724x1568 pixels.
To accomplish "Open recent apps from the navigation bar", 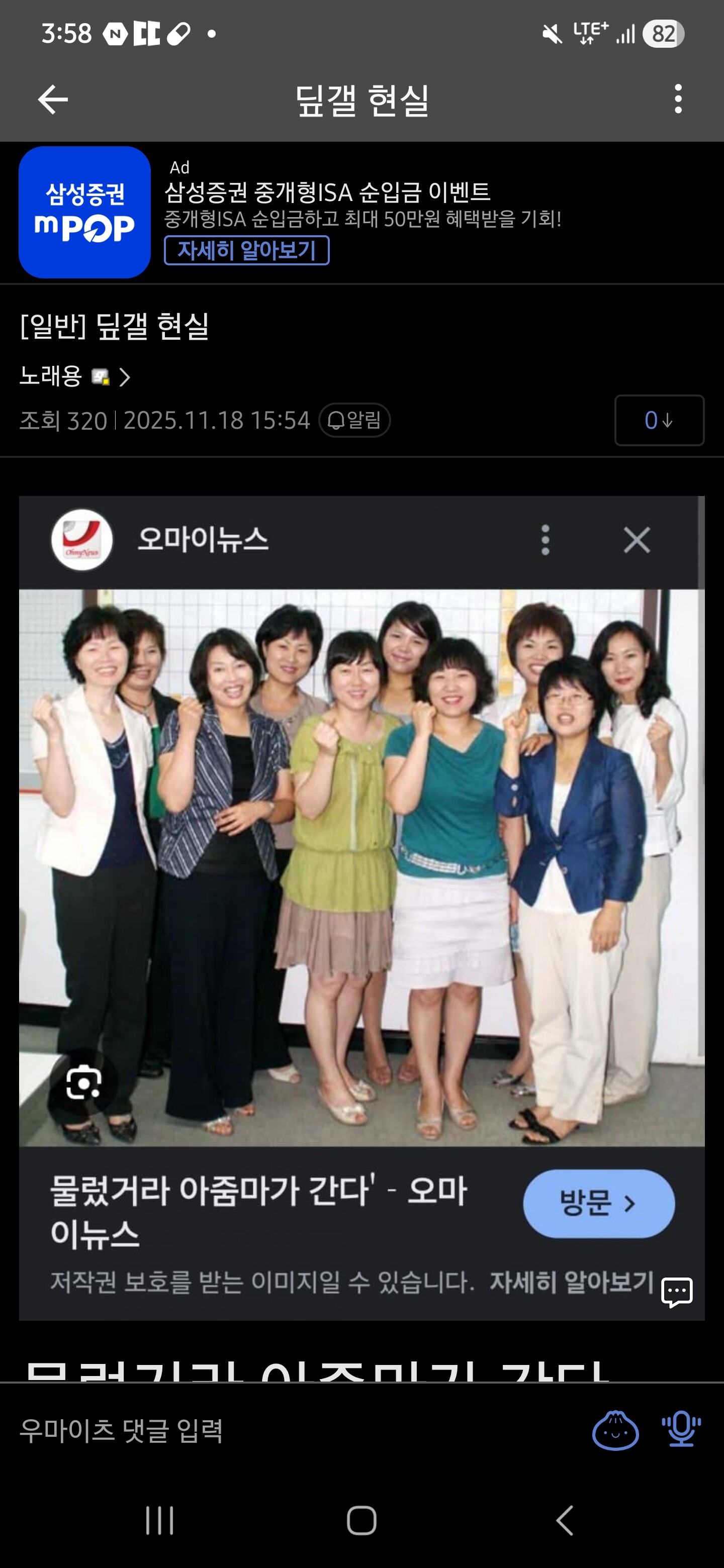I will click(x=159, y=1521).
